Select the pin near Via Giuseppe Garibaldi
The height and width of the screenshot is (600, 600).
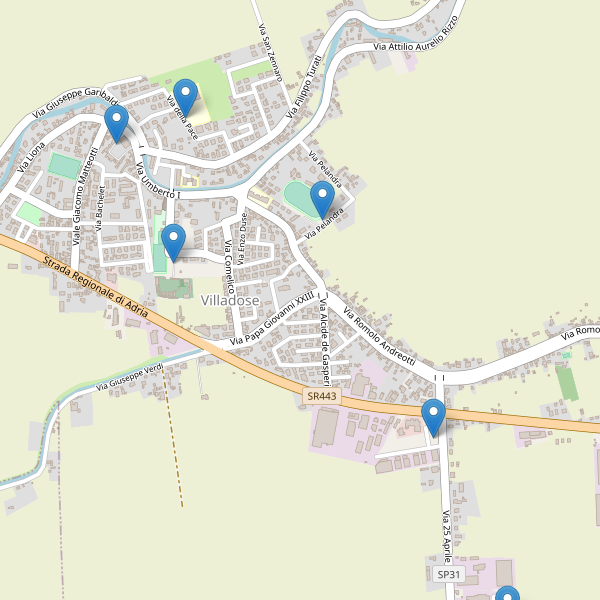click(117, 124)
